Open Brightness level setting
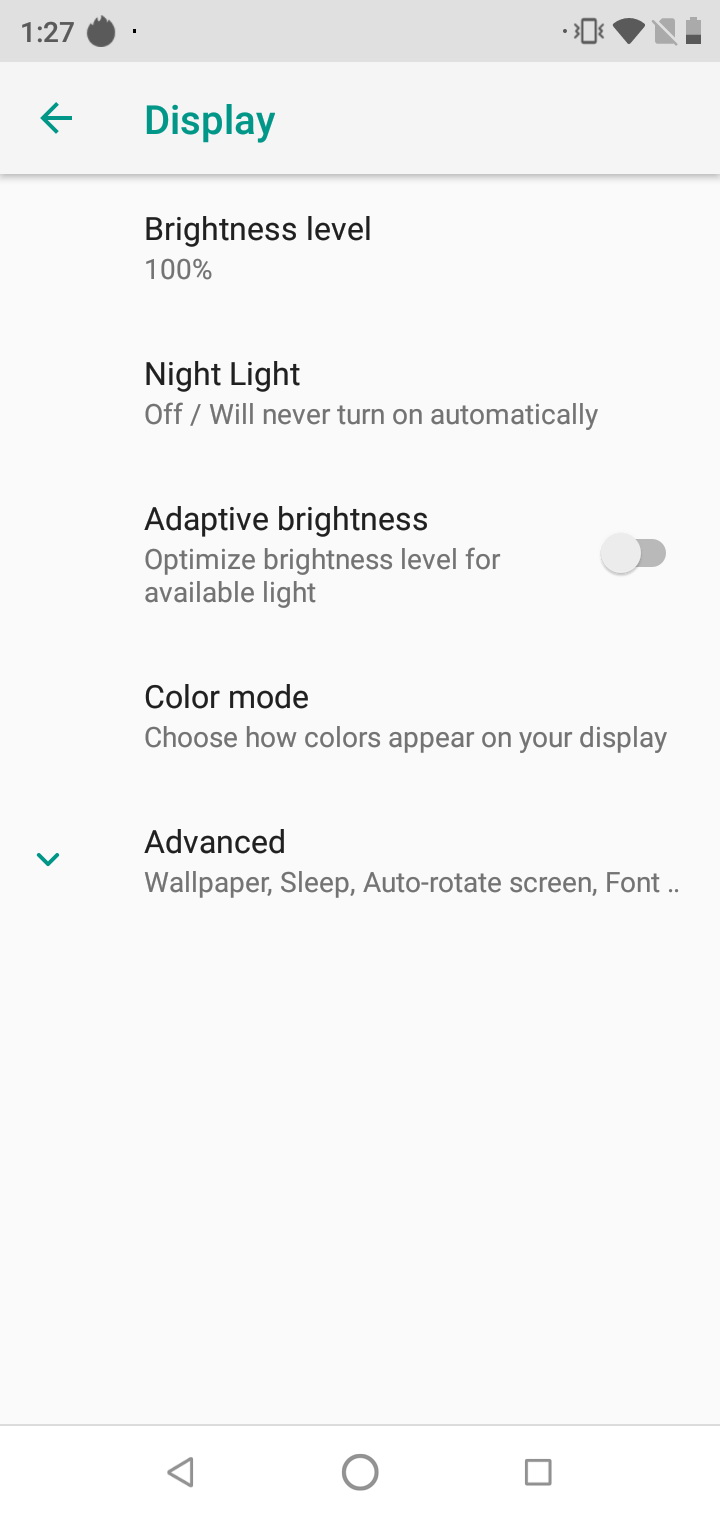 point(360,248)
